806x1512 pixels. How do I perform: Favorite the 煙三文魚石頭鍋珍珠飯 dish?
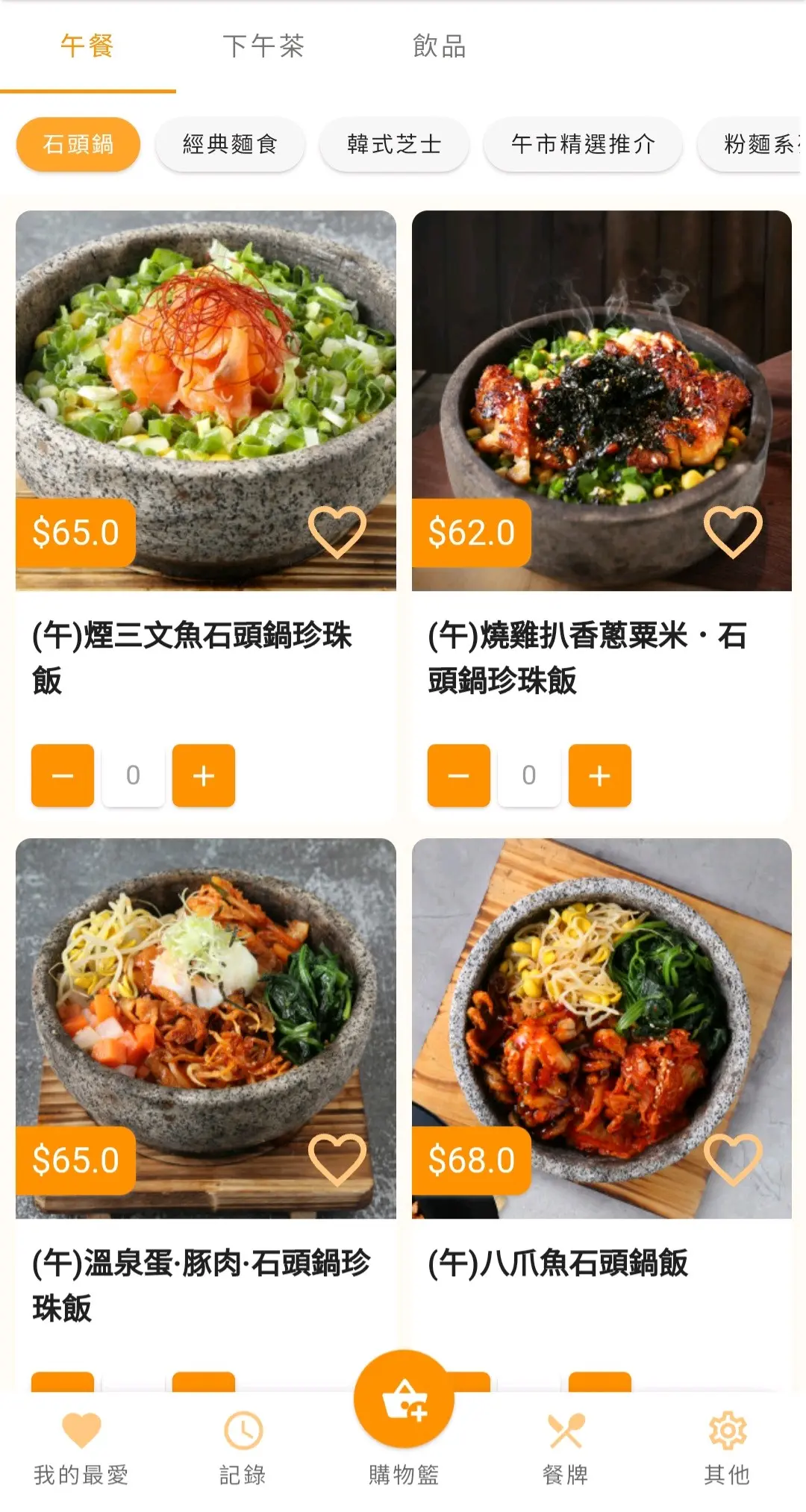coord(337,531)
